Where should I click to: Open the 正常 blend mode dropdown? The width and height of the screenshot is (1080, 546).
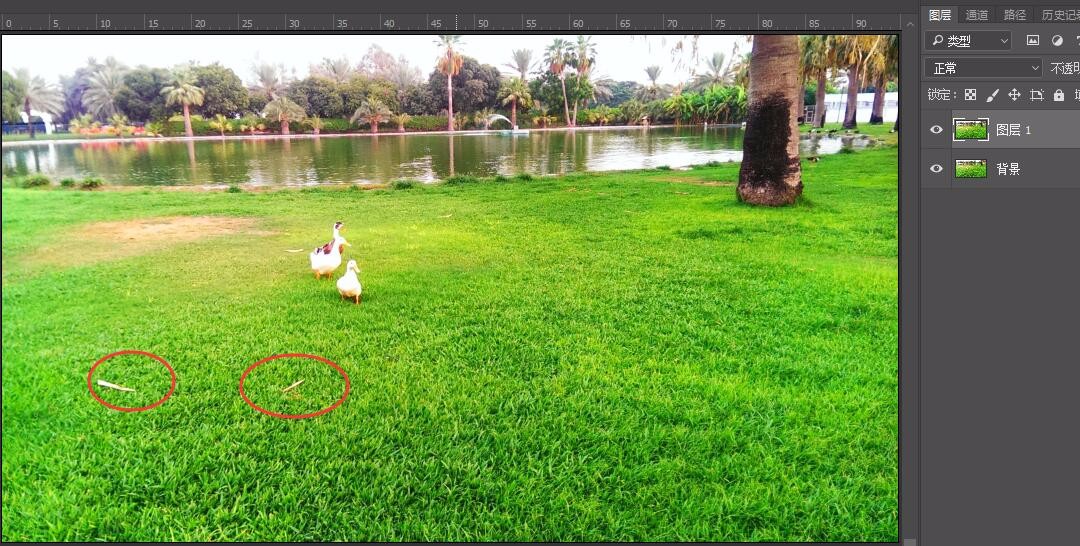click(984, 68)
